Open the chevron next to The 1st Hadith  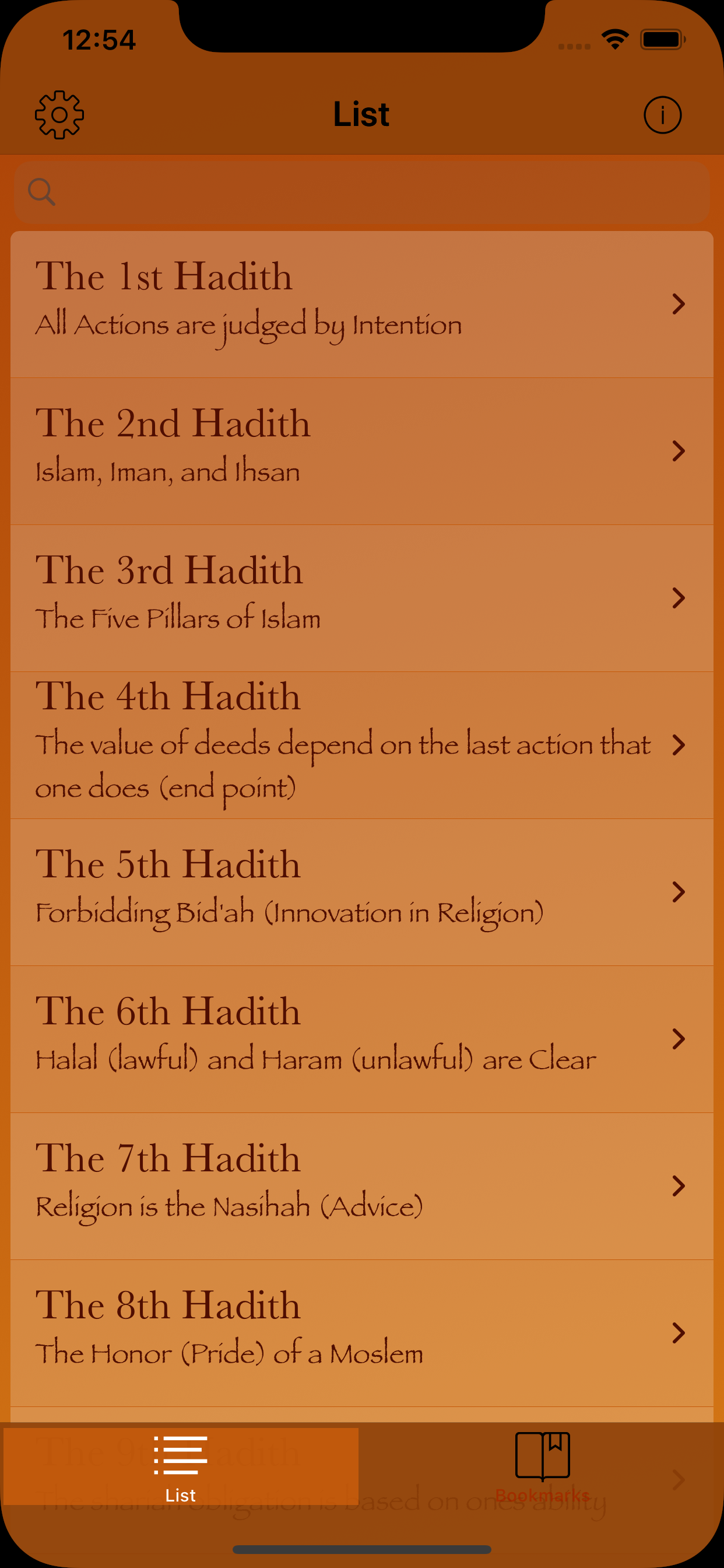point(679,304)
